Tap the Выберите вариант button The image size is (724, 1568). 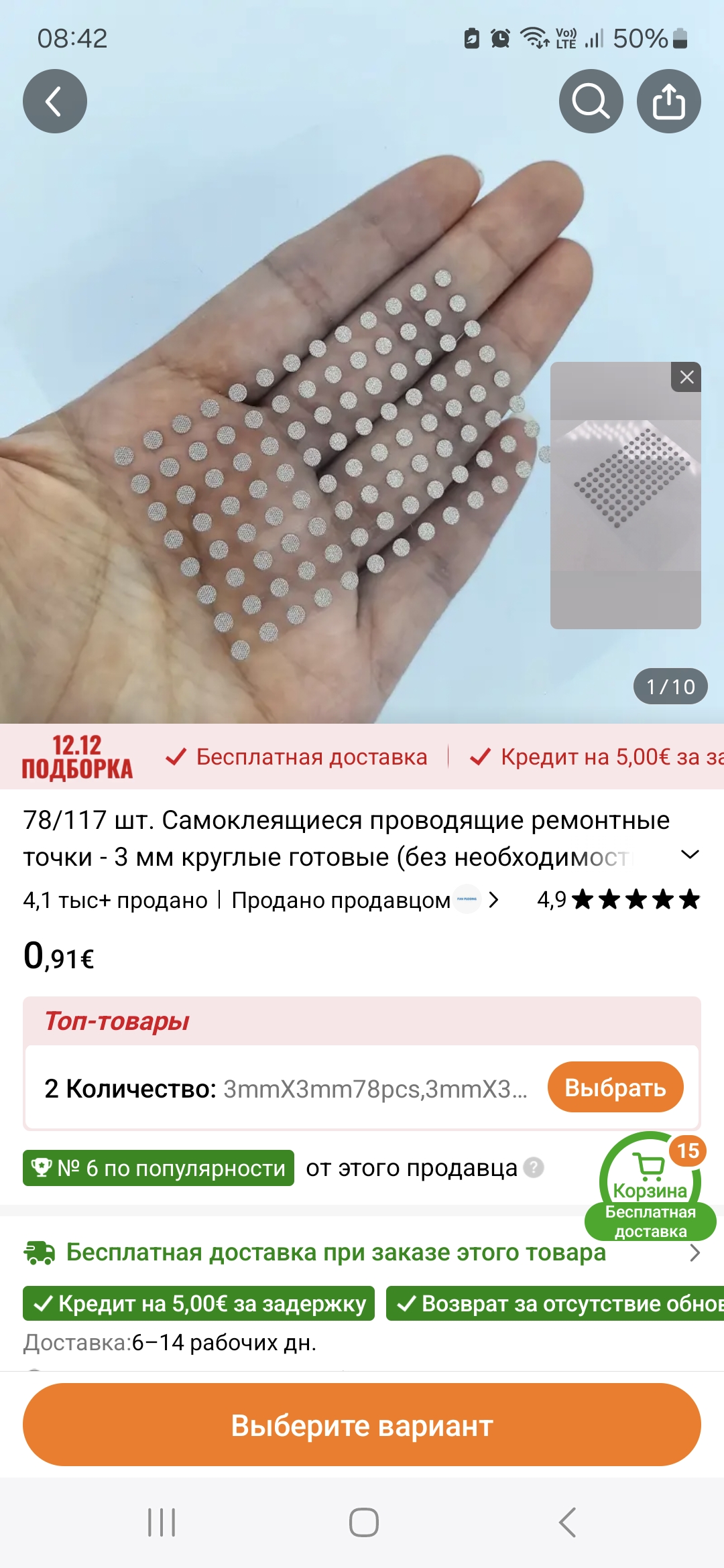click(362, 1425)
